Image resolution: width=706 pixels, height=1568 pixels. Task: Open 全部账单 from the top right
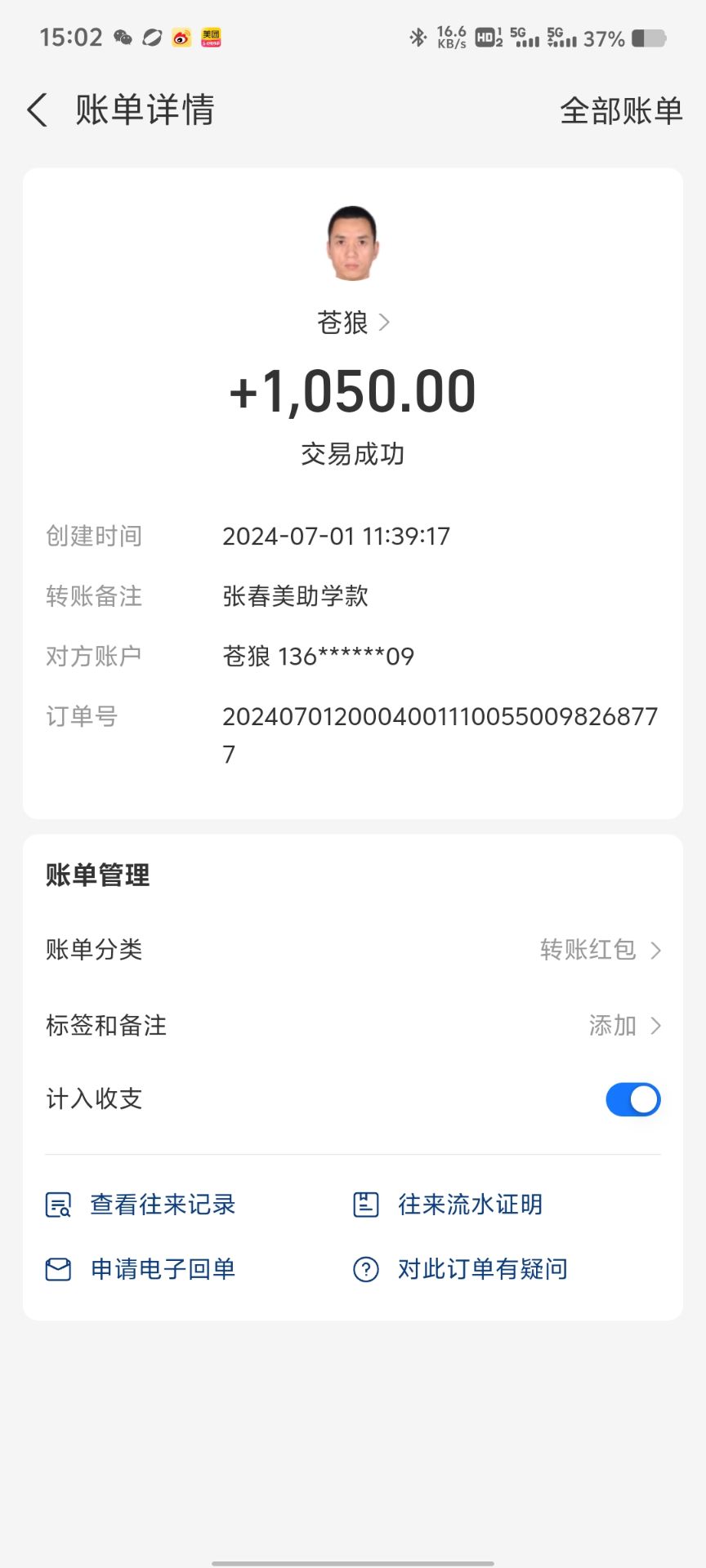point(622,109)
